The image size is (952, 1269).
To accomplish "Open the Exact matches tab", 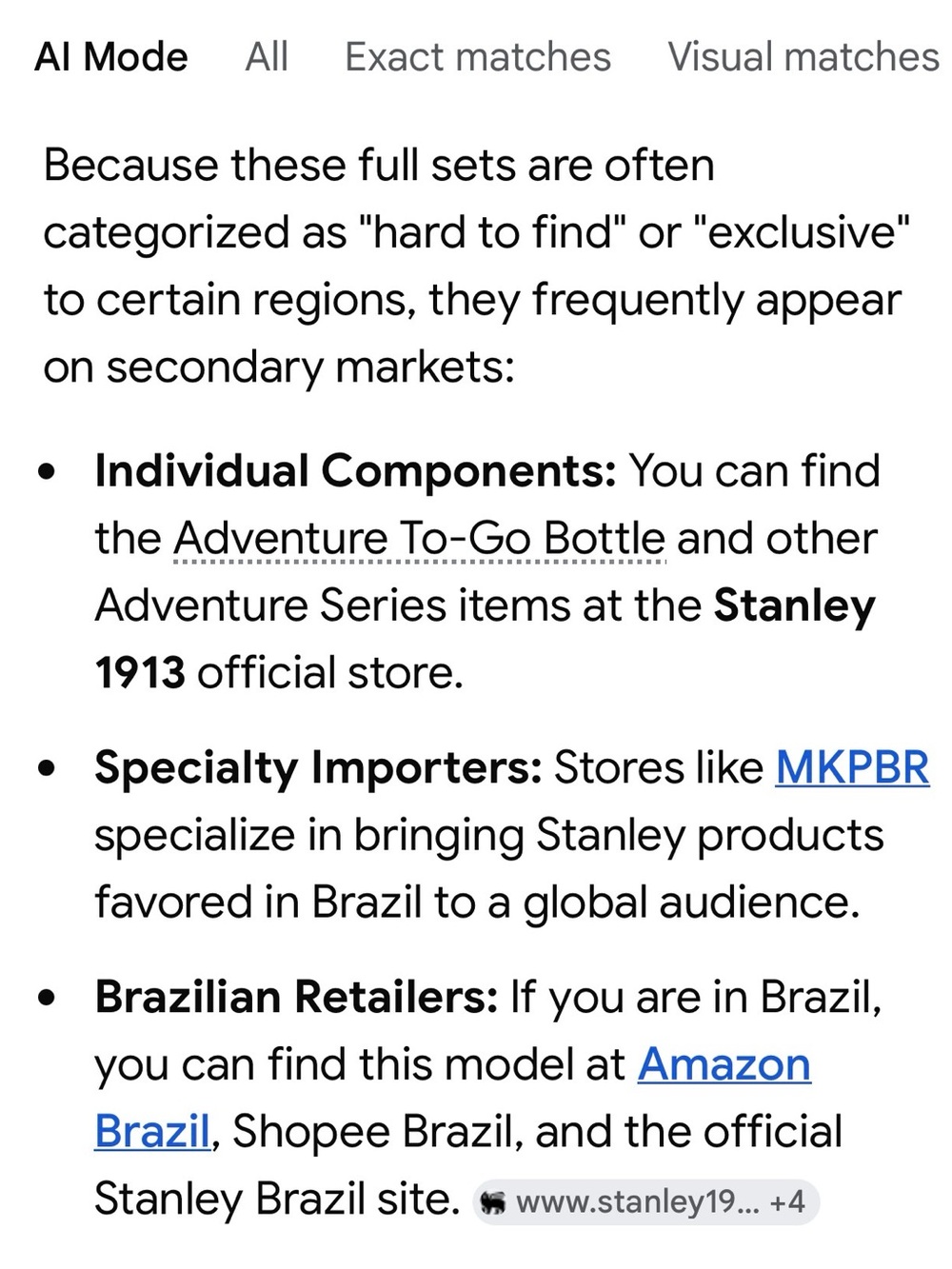I will click(479, 57).
